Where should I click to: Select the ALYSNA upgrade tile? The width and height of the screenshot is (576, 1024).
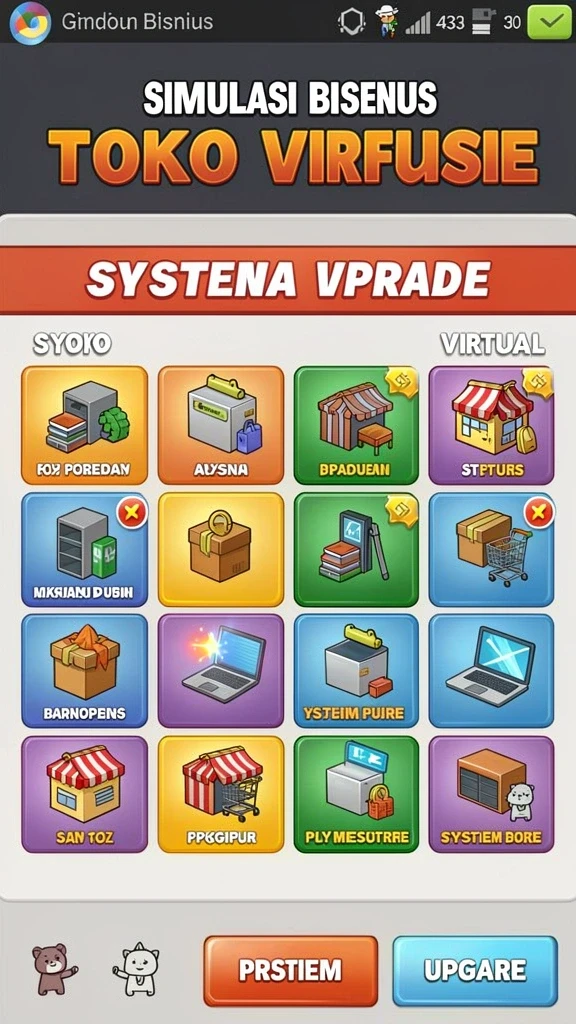pos(221,424)
